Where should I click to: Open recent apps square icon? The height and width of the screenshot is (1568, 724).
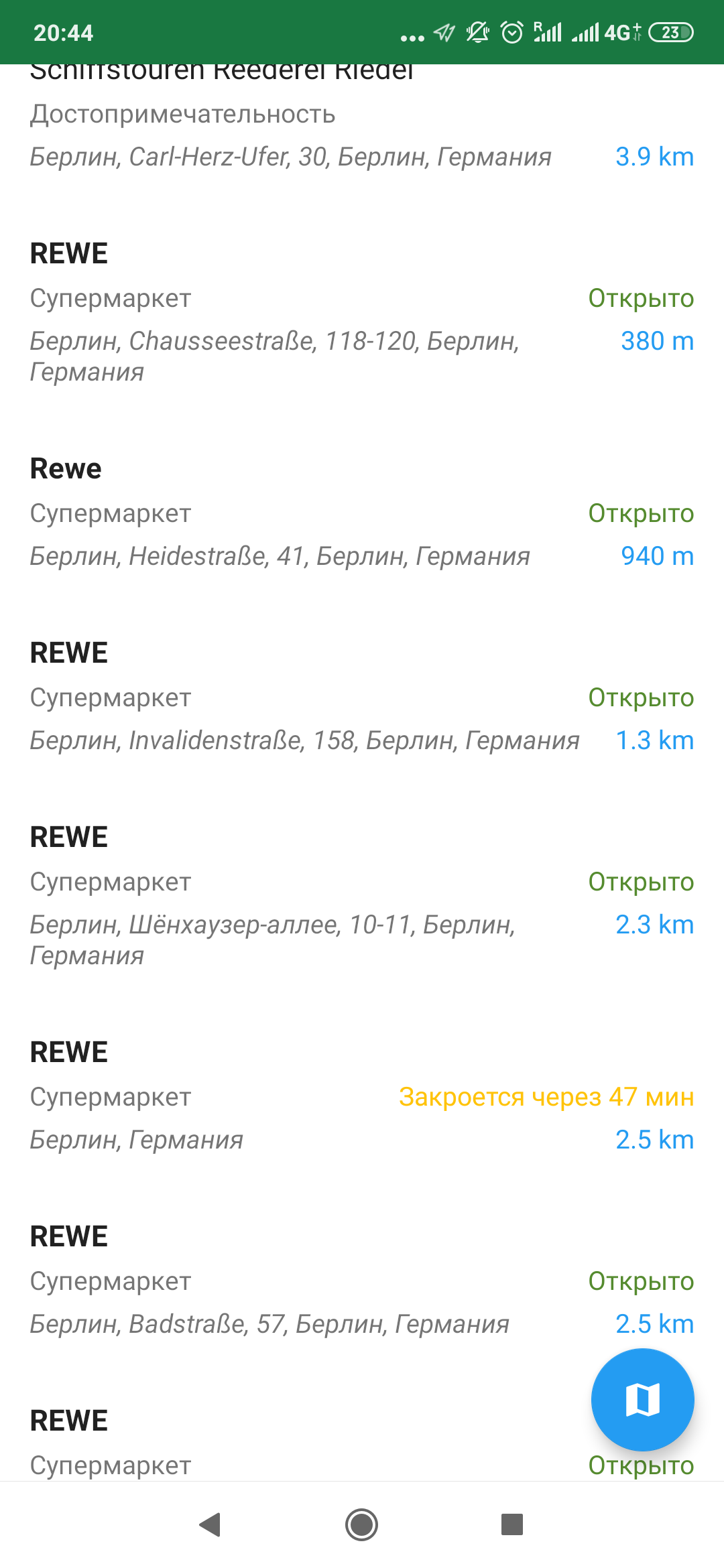(x=511, y=1526)
